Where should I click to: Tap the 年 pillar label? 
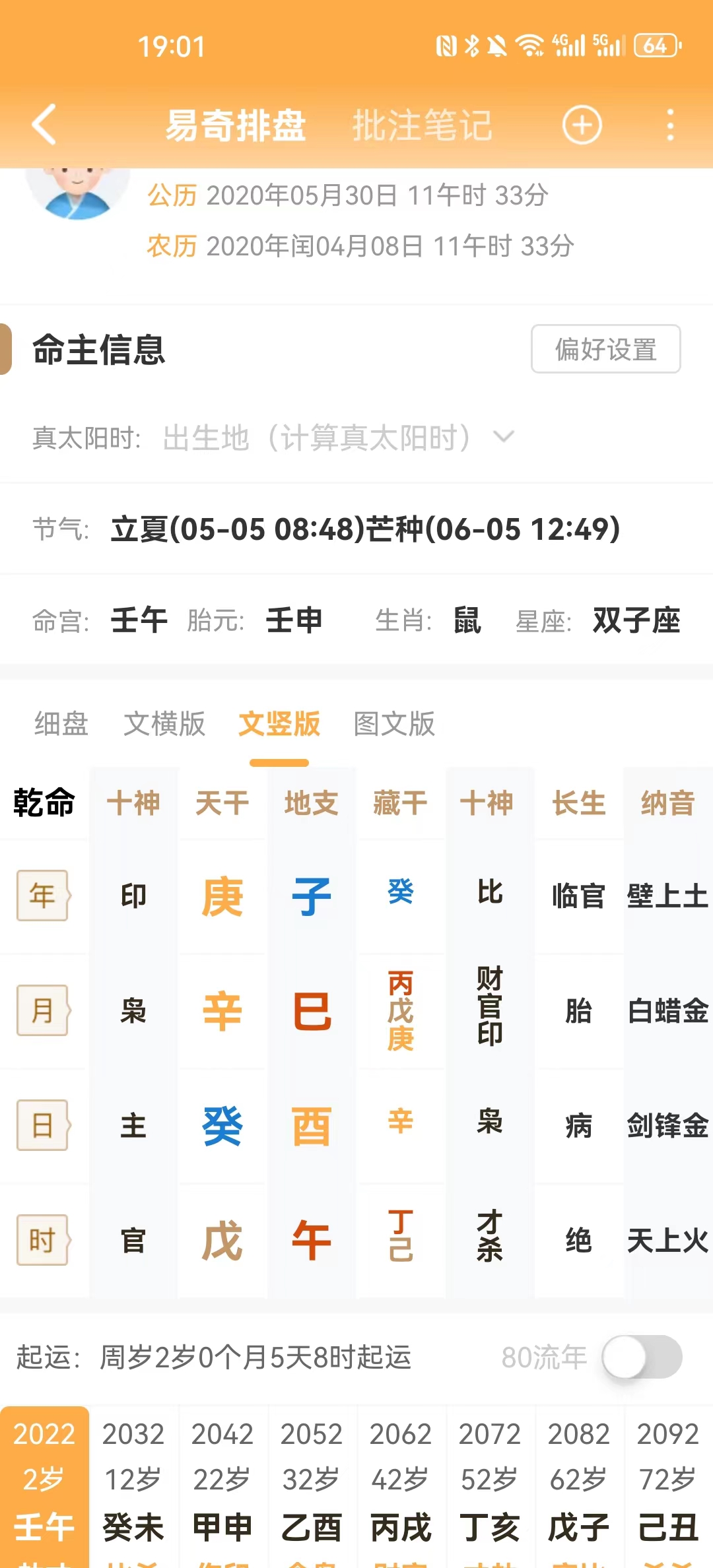coord(42,896)
